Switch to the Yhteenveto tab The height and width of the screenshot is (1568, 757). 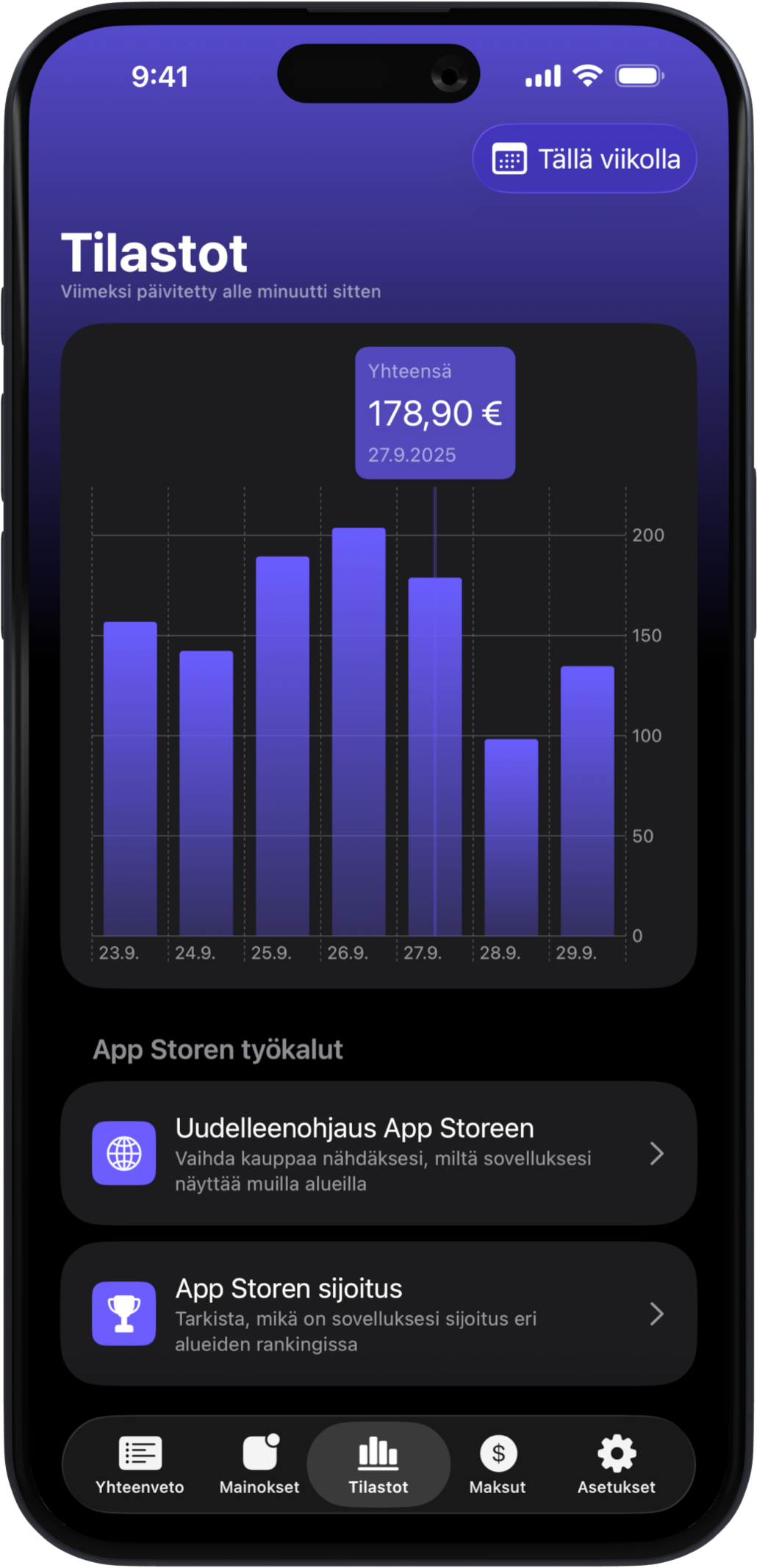pos(140,1465)
